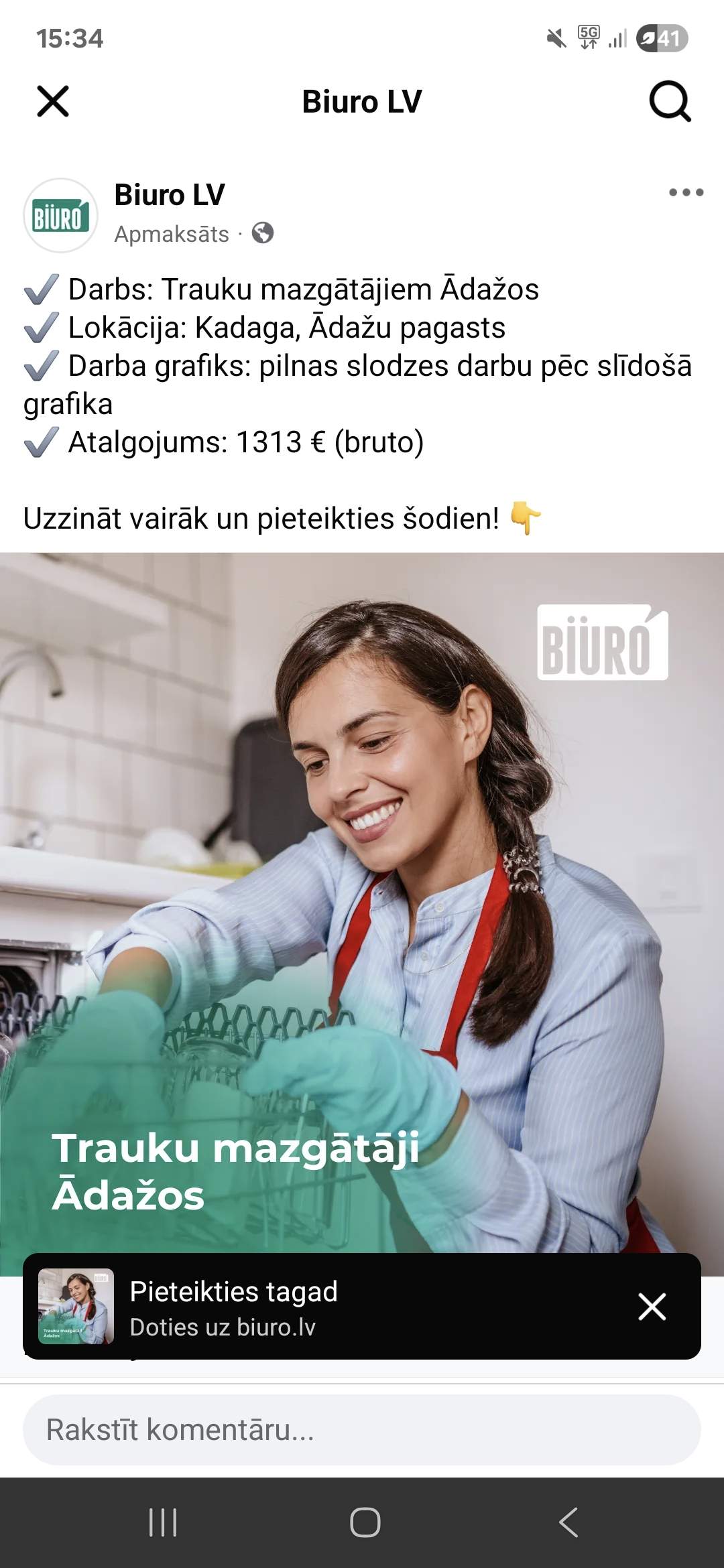Viewport: 724px width, 1568px height.
Task: Open Biuro LV profile from avatar
Action: [x=61, y=216]
